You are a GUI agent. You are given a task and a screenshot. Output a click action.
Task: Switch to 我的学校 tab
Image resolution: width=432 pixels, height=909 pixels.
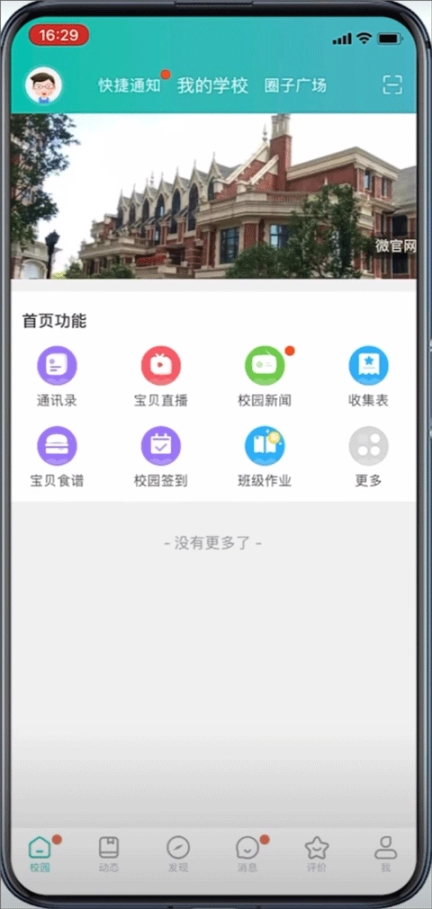[x=213, y=86]
